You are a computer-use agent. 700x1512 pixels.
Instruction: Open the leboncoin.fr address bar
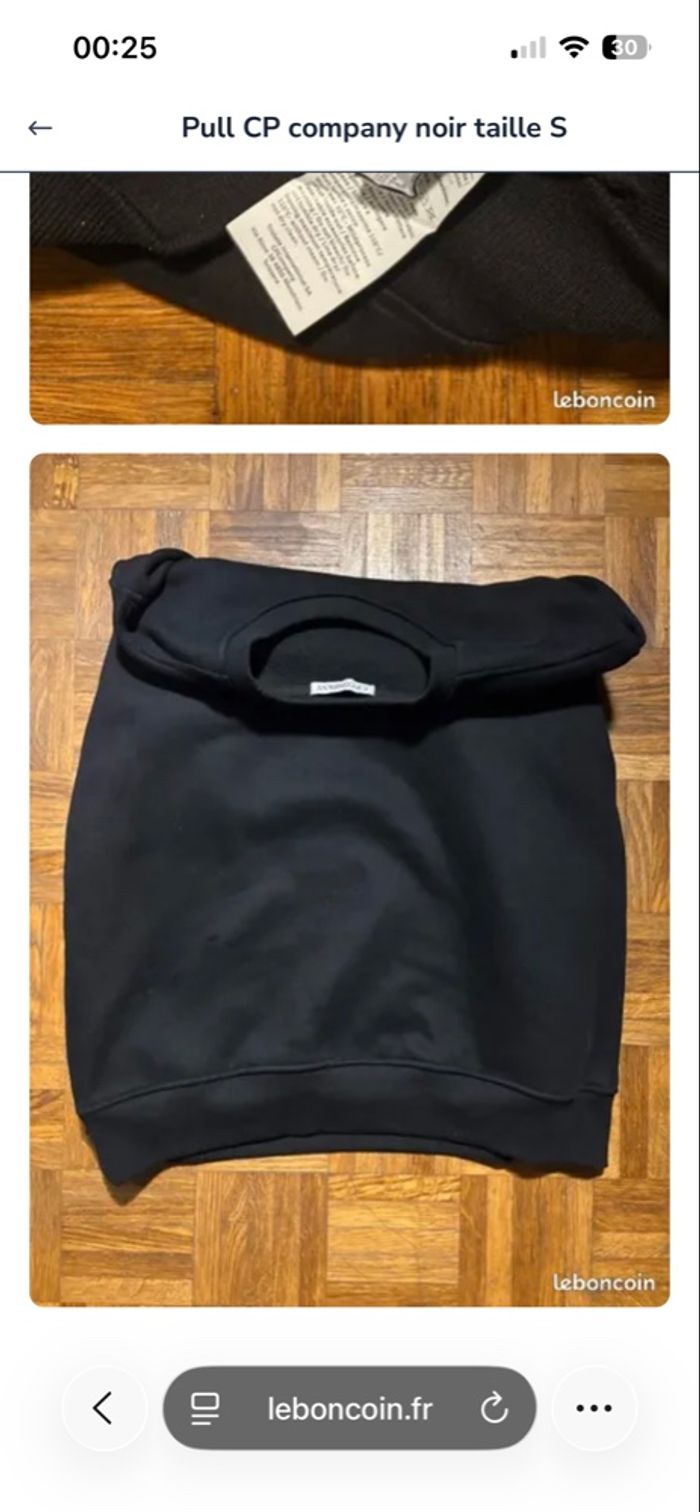(349, 1408)
